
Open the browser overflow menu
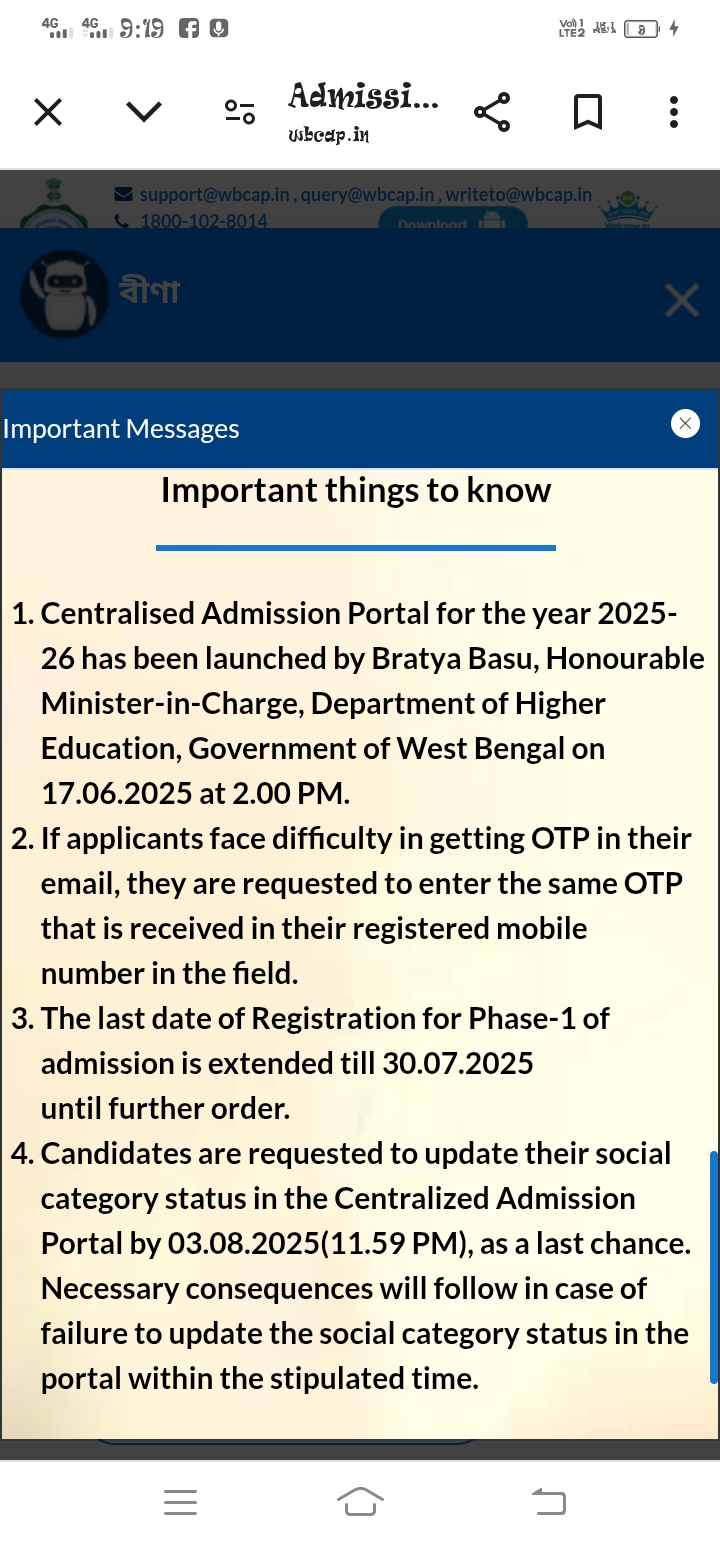(x=674, y=112)
